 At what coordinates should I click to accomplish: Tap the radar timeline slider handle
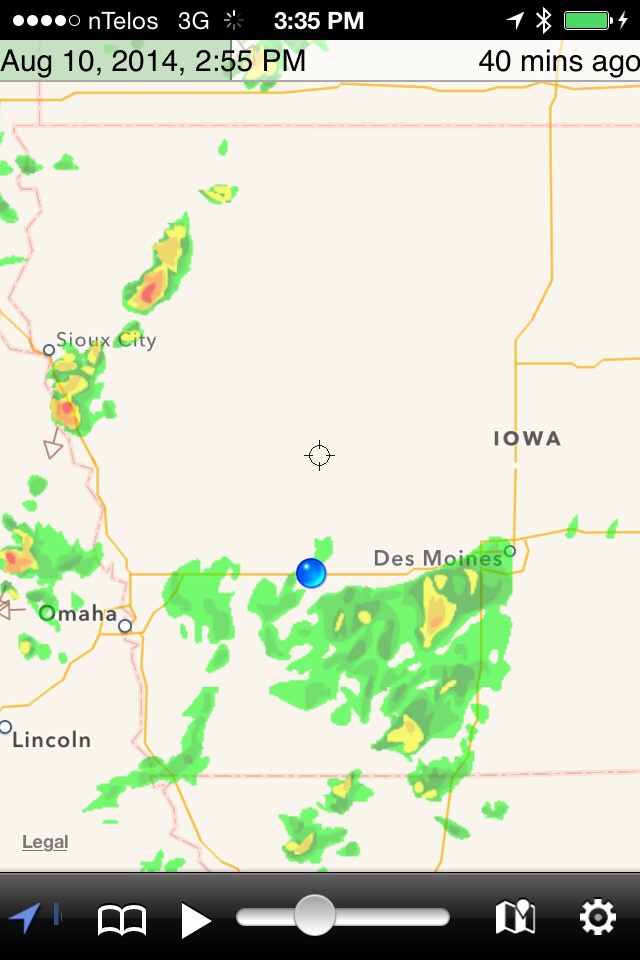(315, 916)
